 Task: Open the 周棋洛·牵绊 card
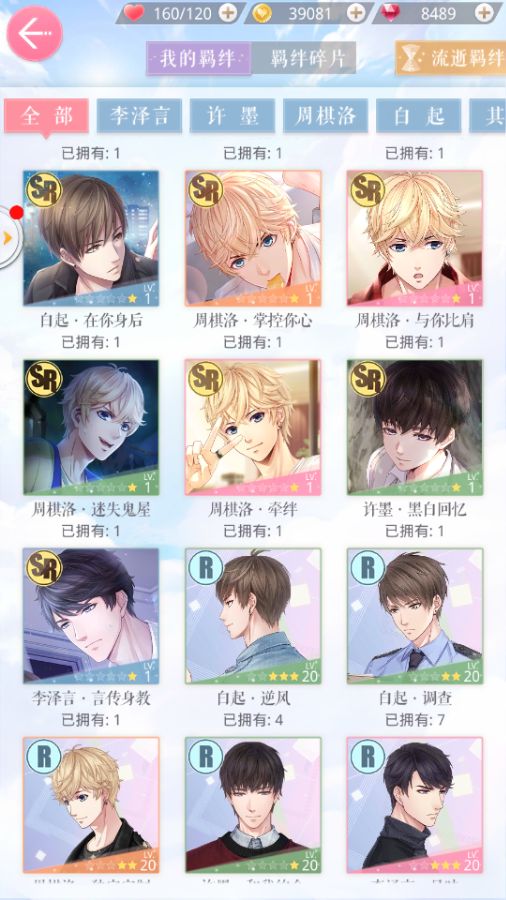click(253, 427)
